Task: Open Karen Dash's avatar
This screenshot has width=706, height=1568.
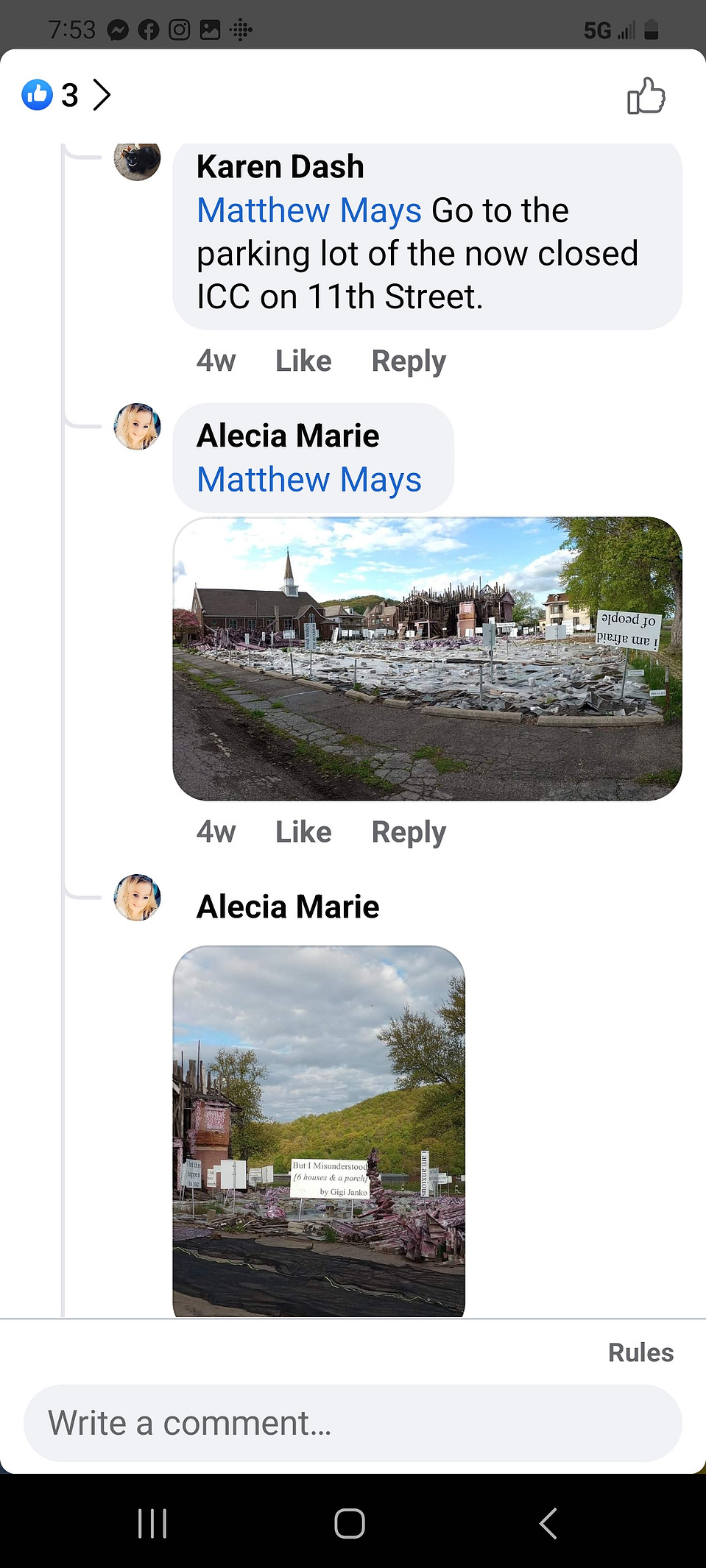Action: pyautogui.click(x=137, y=160)
